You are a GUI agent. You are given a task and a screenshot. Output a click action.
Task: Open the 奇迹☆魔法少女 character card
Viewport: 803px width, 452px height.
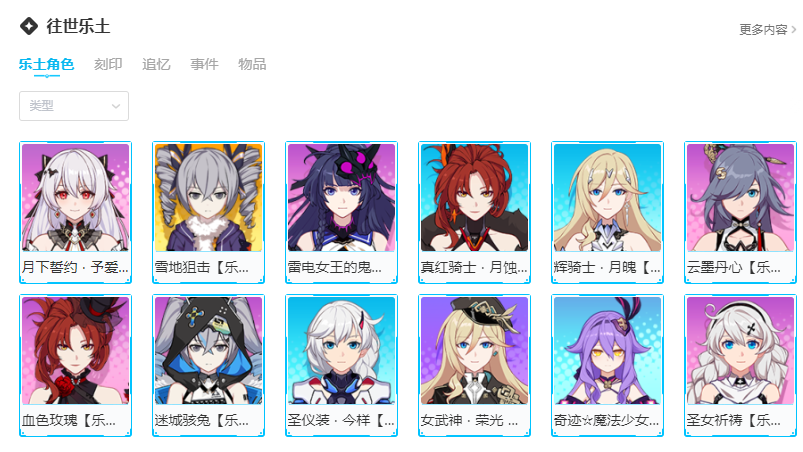tap(607, 364)
